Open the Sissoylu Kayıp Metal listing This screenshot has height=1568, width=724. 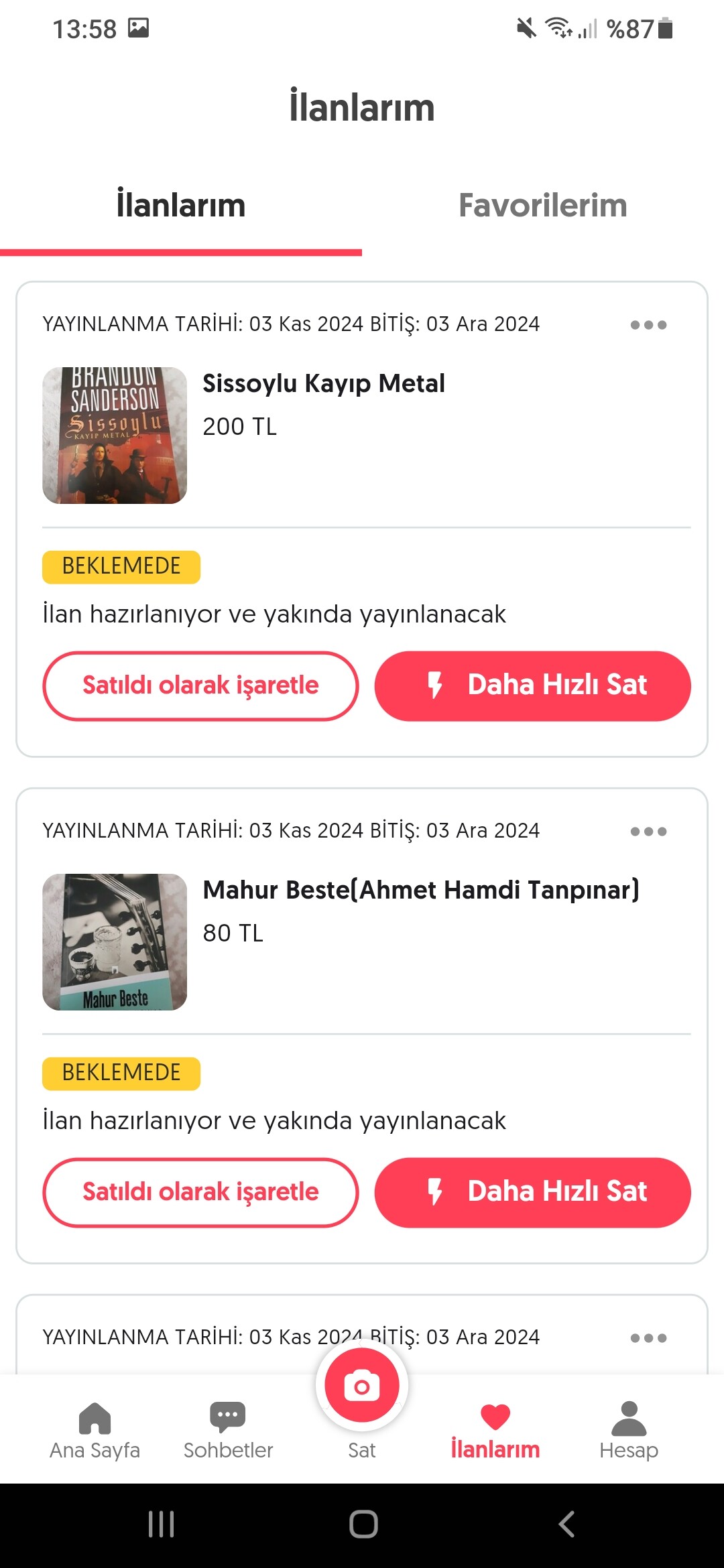click(x=324, y=384)
